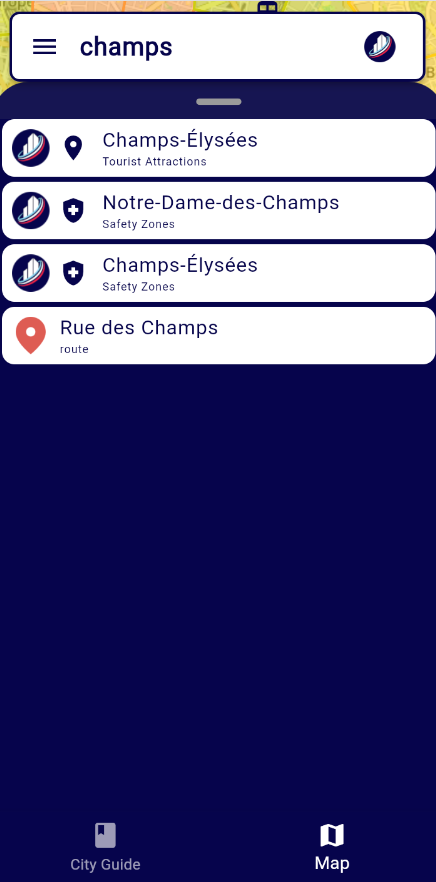The width and height of the screenshot is (436, 882).
Task: Tap the app logo icon in search bar
Action: point(380,47)
